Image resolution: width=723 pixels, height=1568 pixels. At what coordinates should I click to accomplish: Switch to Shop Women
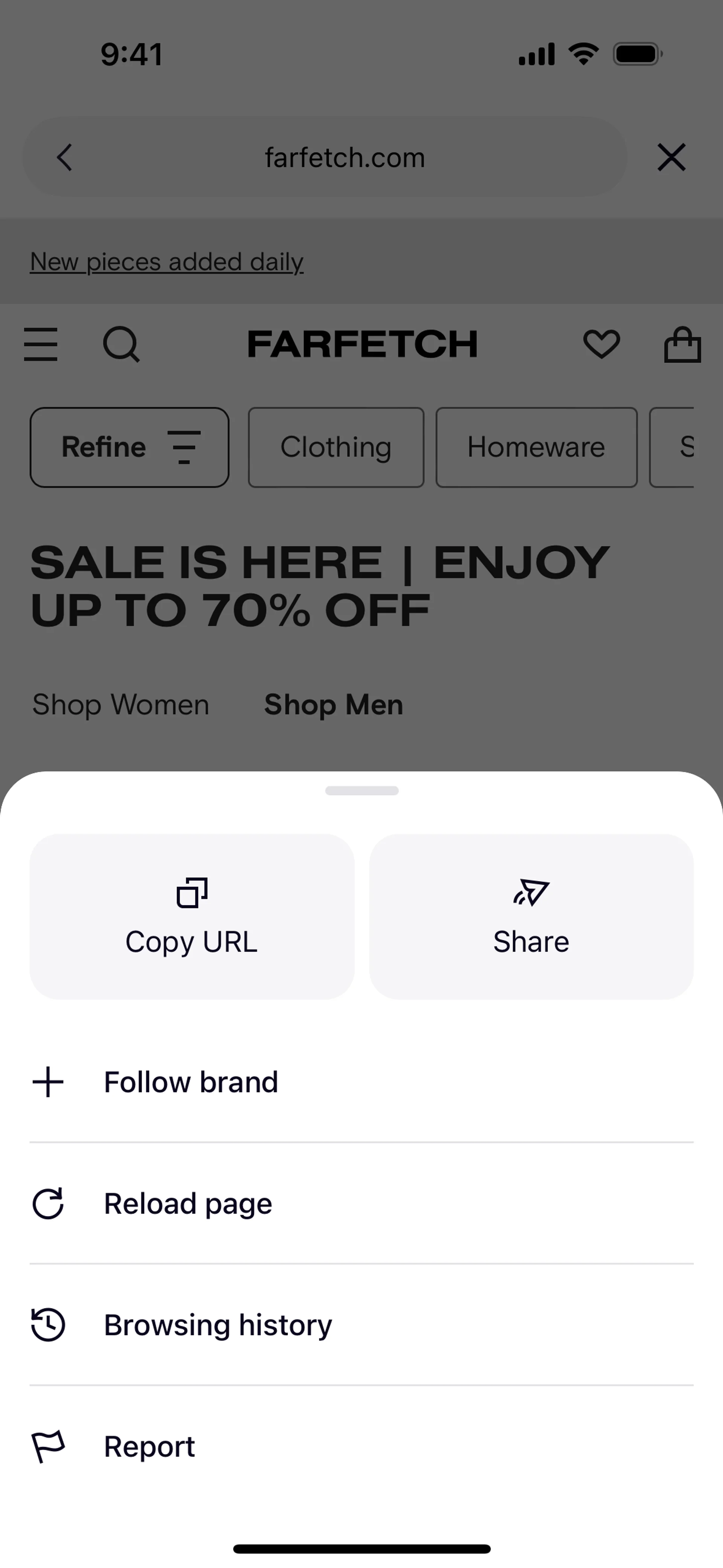pos(120,705)
